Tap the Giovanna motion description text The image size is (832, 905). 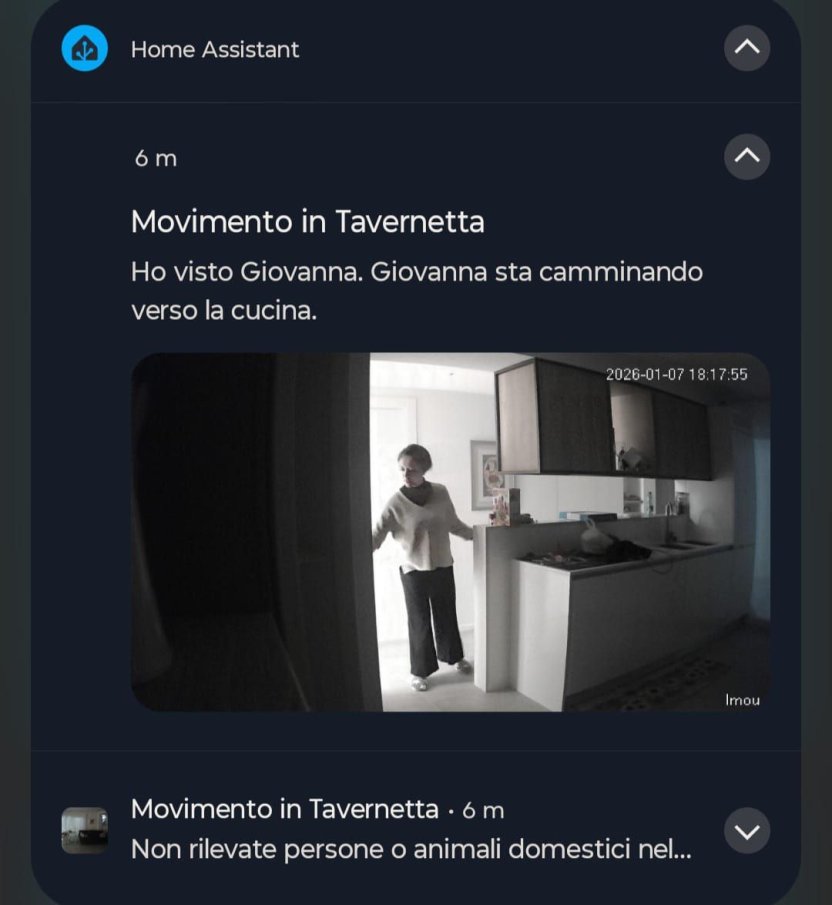pos(417,290)
